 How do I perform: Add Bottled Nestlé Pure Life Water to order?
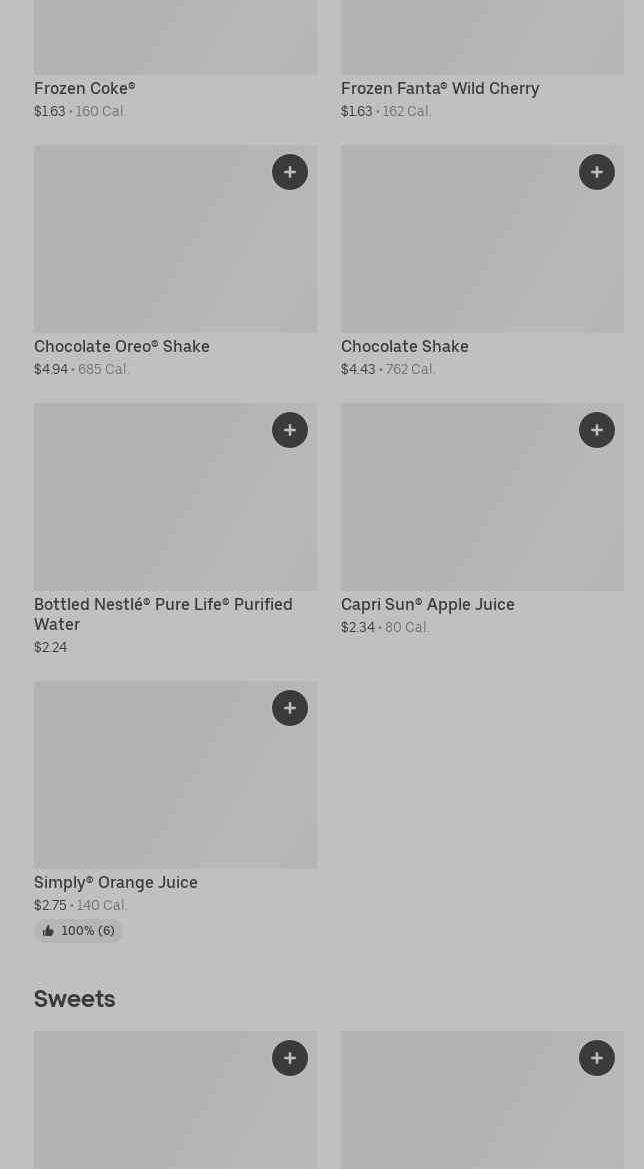pos(290,430)
